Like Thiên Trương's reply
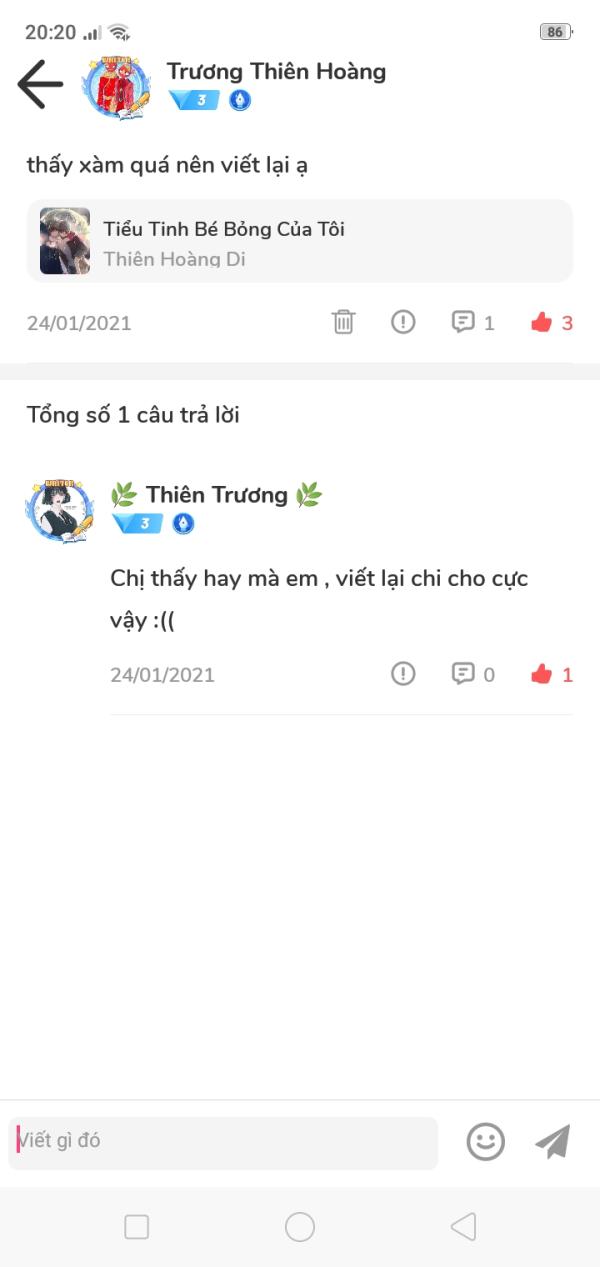Viewport: 600px width, 1267px height. (542, 674)
